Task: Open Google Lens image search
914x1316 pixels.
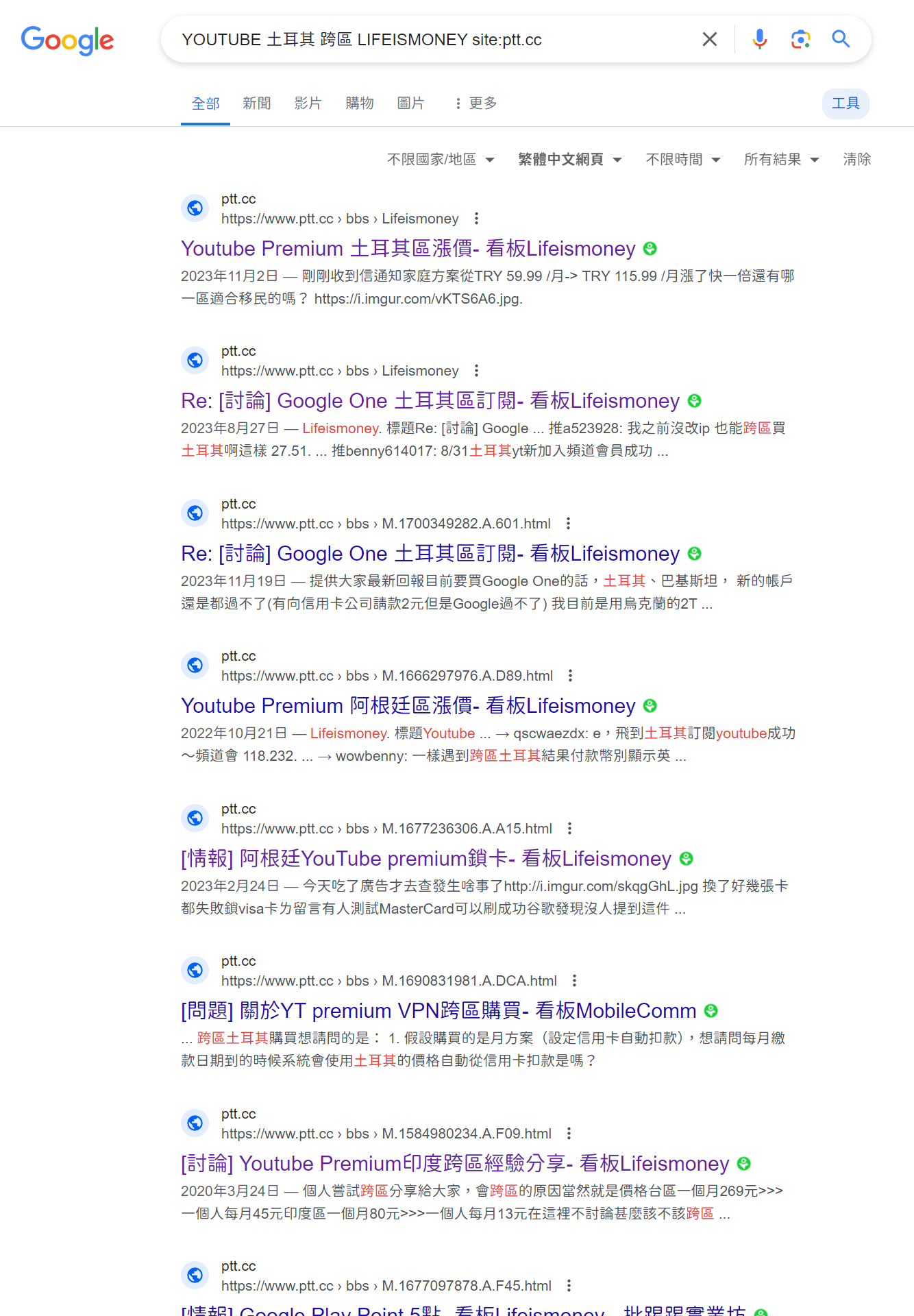Action: tap(800, 39)
